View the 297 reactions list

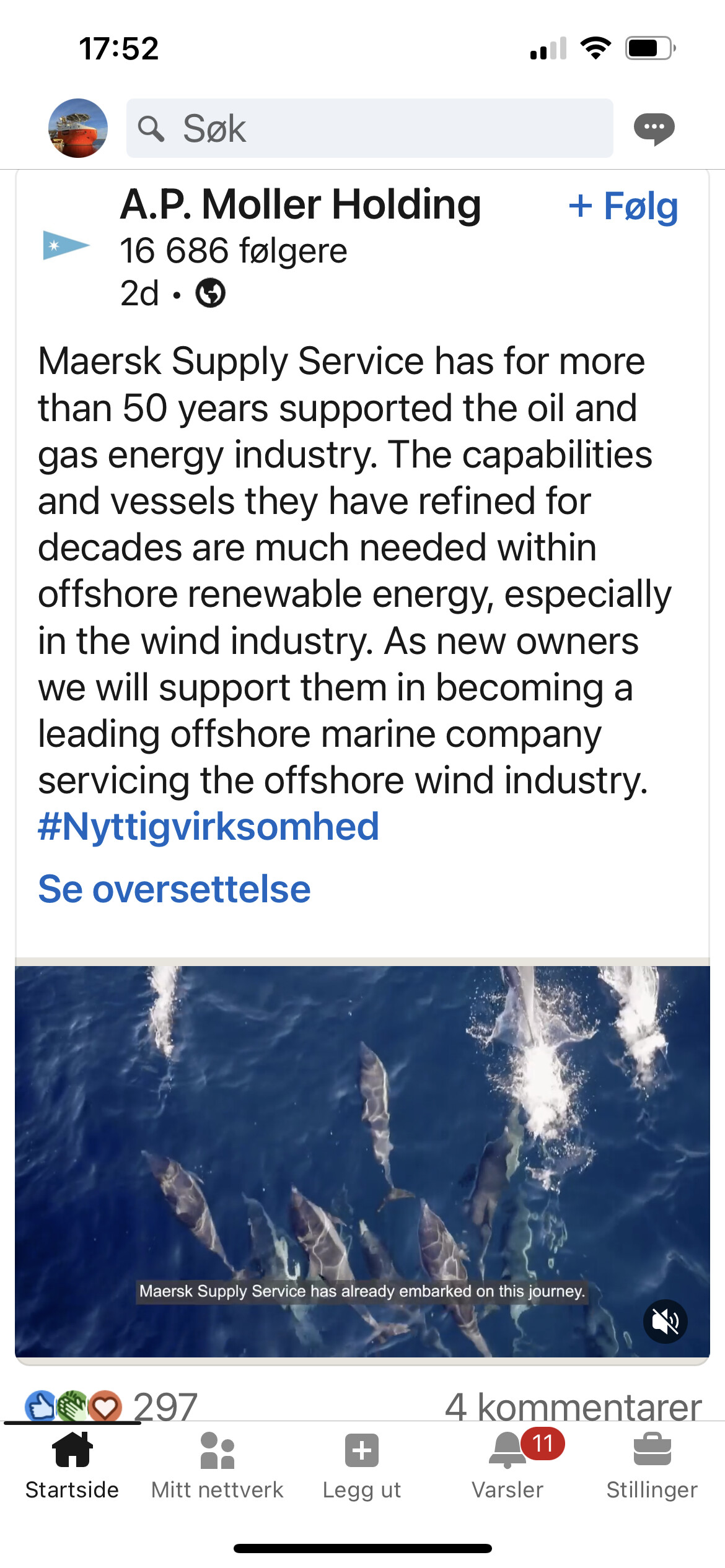[x=112, y=1406]
